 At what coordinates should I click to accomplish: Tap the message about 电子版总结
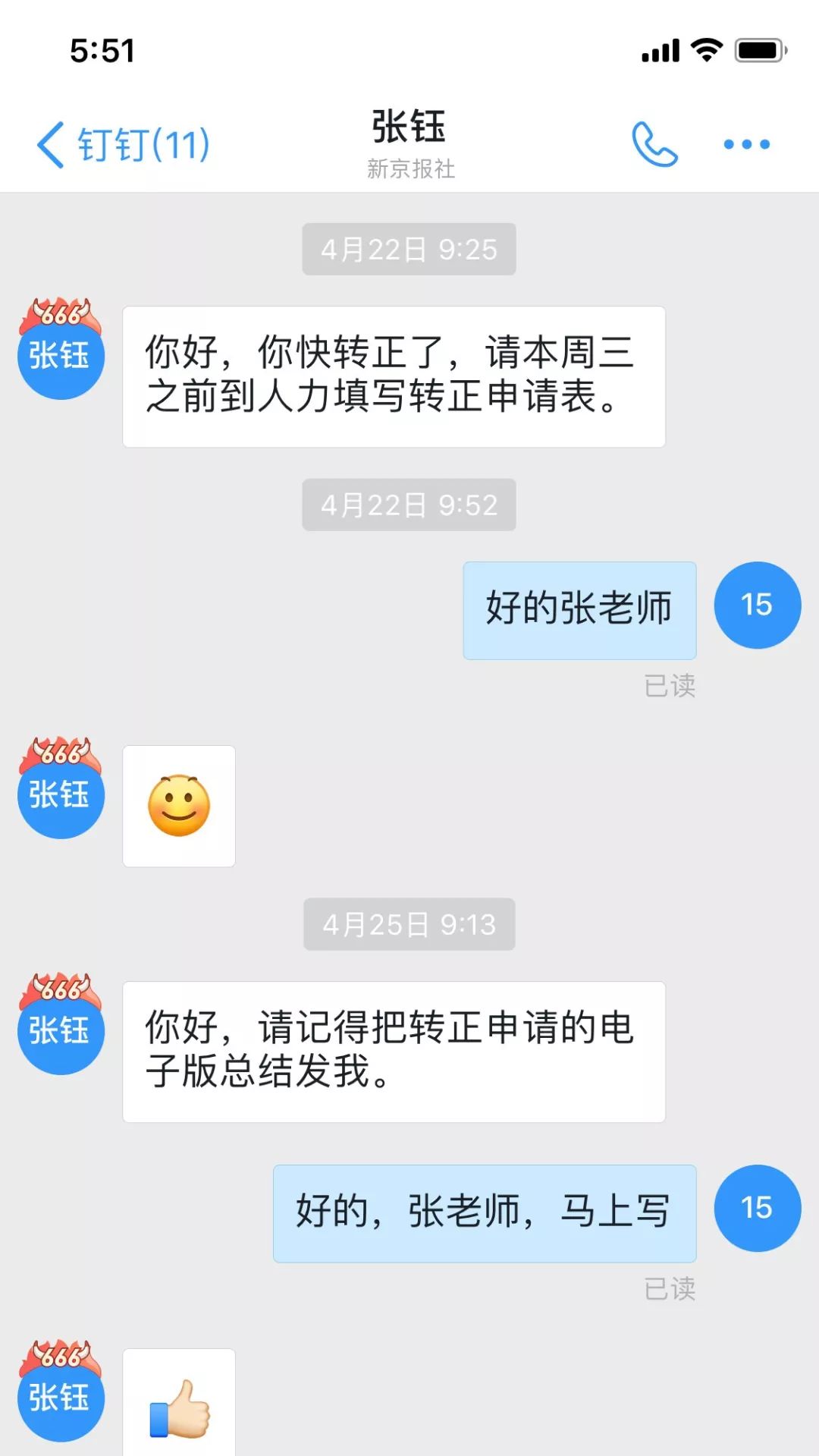pos(394,1052)
